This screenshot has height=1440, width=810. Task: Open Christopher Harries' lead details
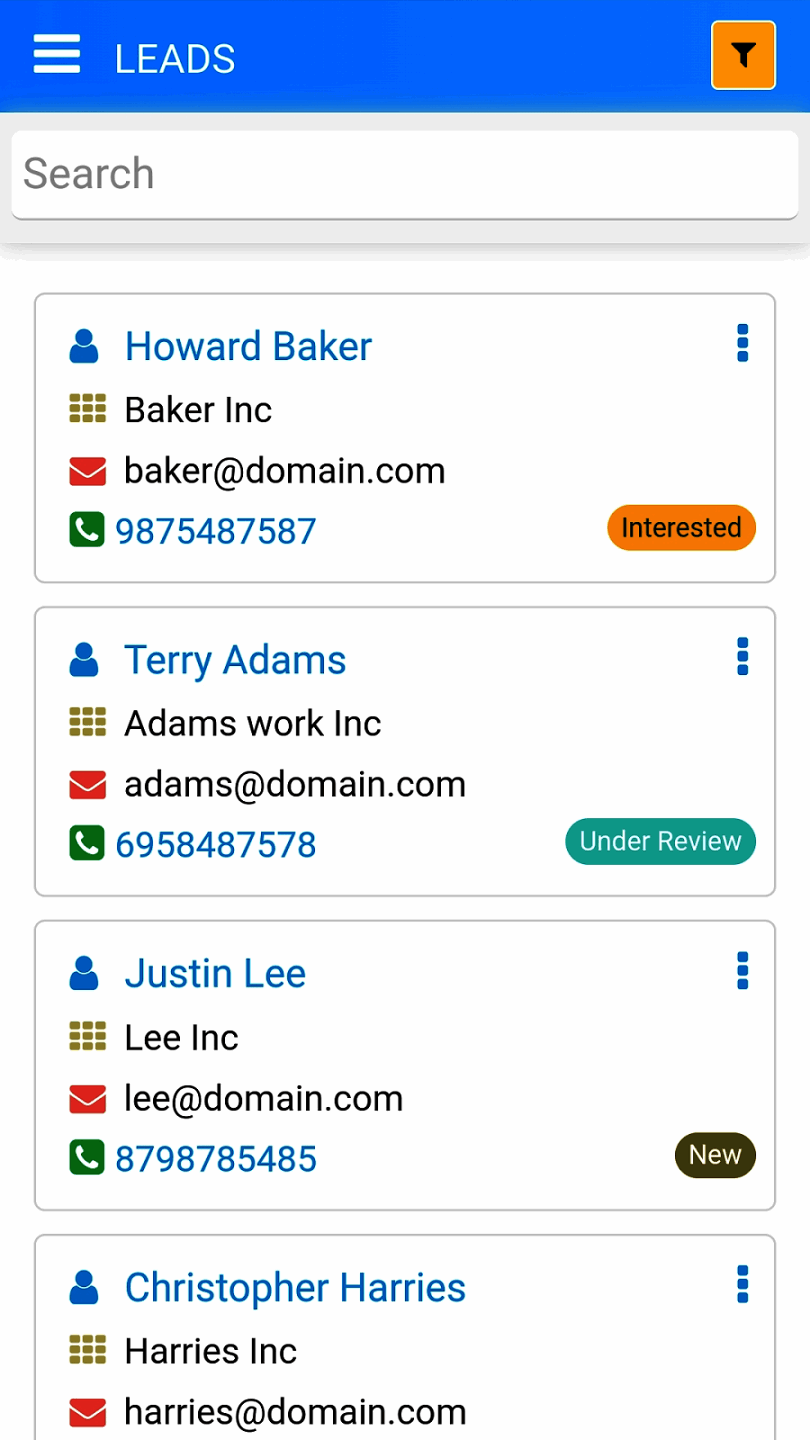(x=295, y=1288)
